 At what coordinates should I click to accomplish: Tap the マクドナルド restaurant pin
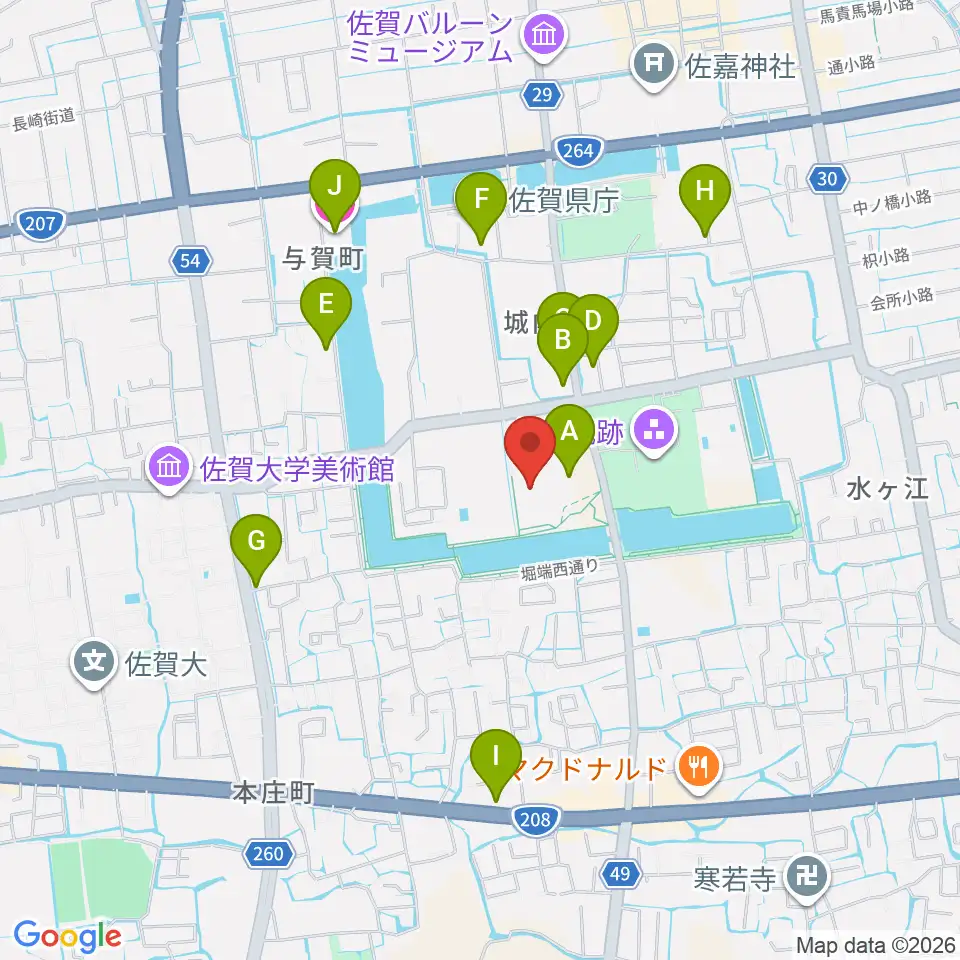click(x=699, y=770)
